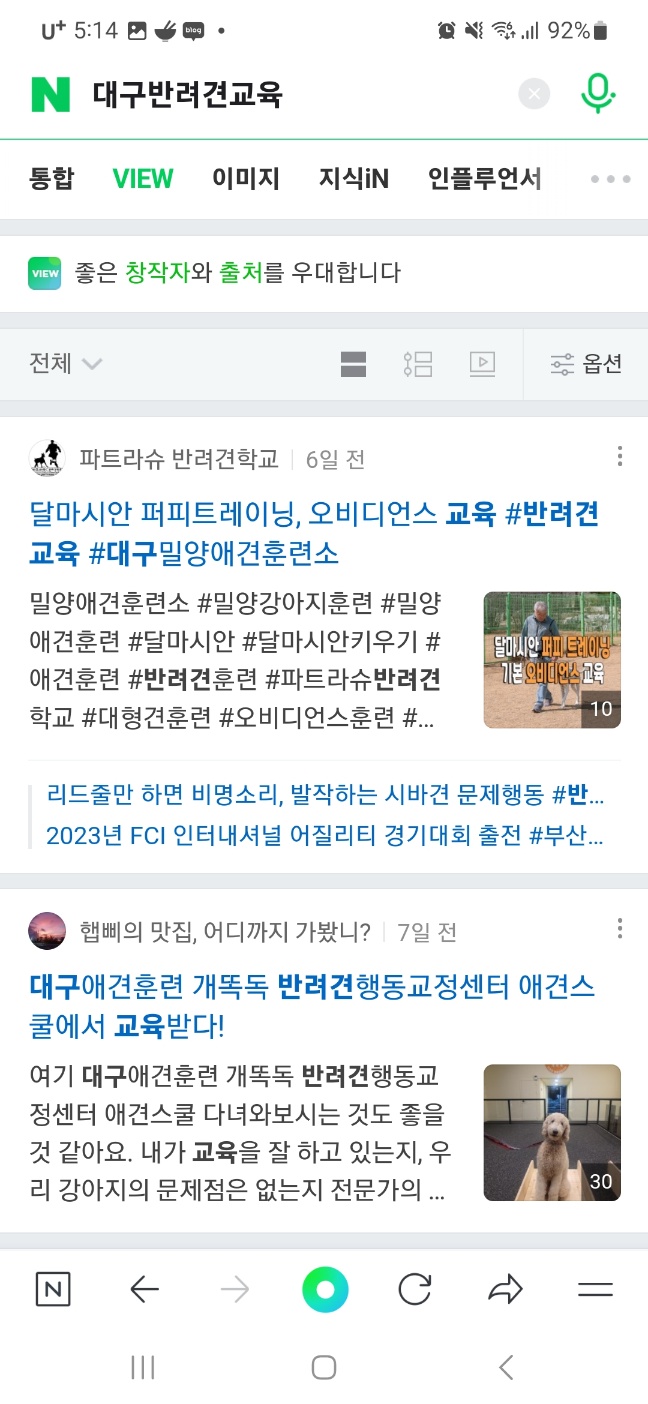Viewport: 648px width, 1404px height.
Task: Start voice search with the microphone
Action: [x=597, y=94]
